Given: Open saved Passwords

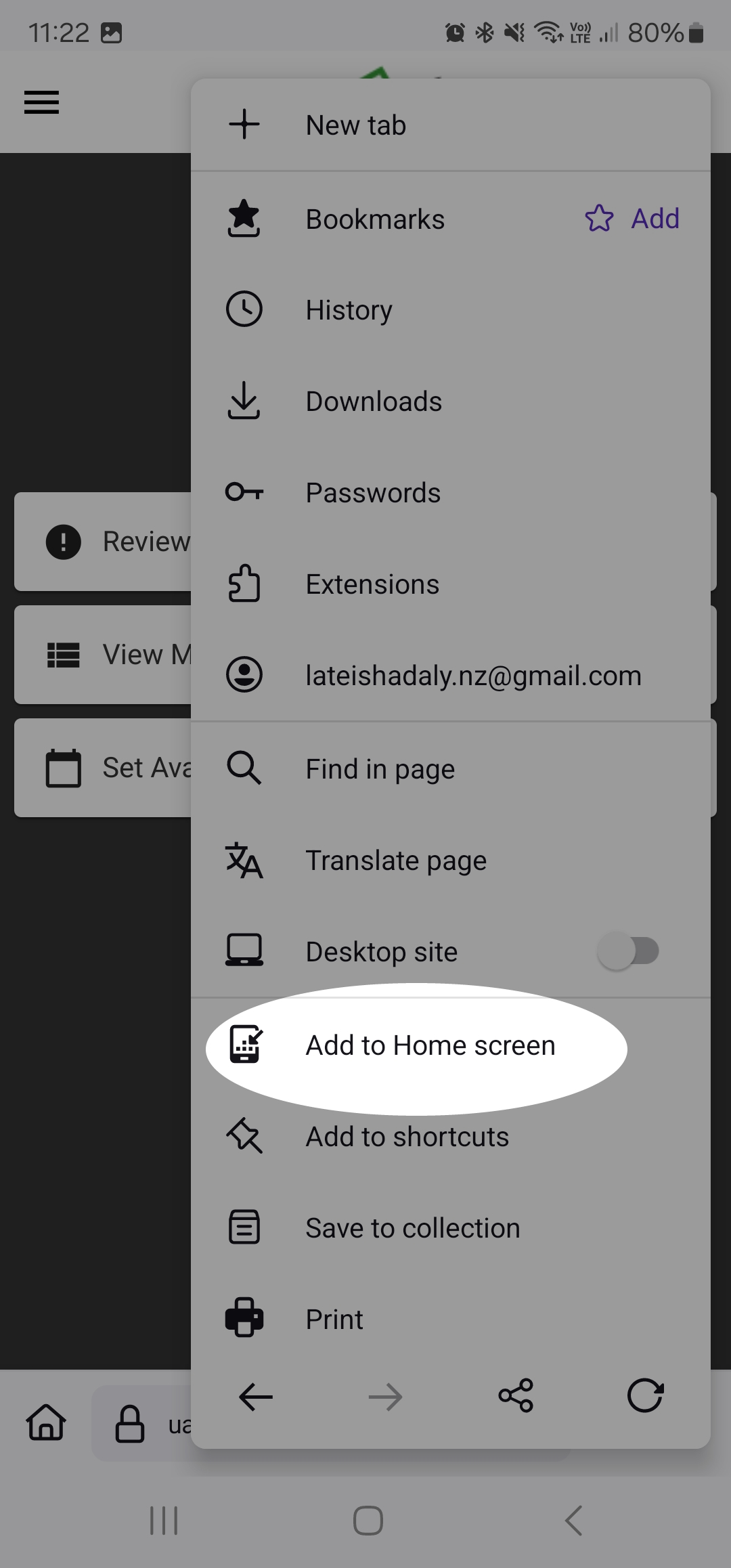Looking at the screenshot, I should coord(451,493).
